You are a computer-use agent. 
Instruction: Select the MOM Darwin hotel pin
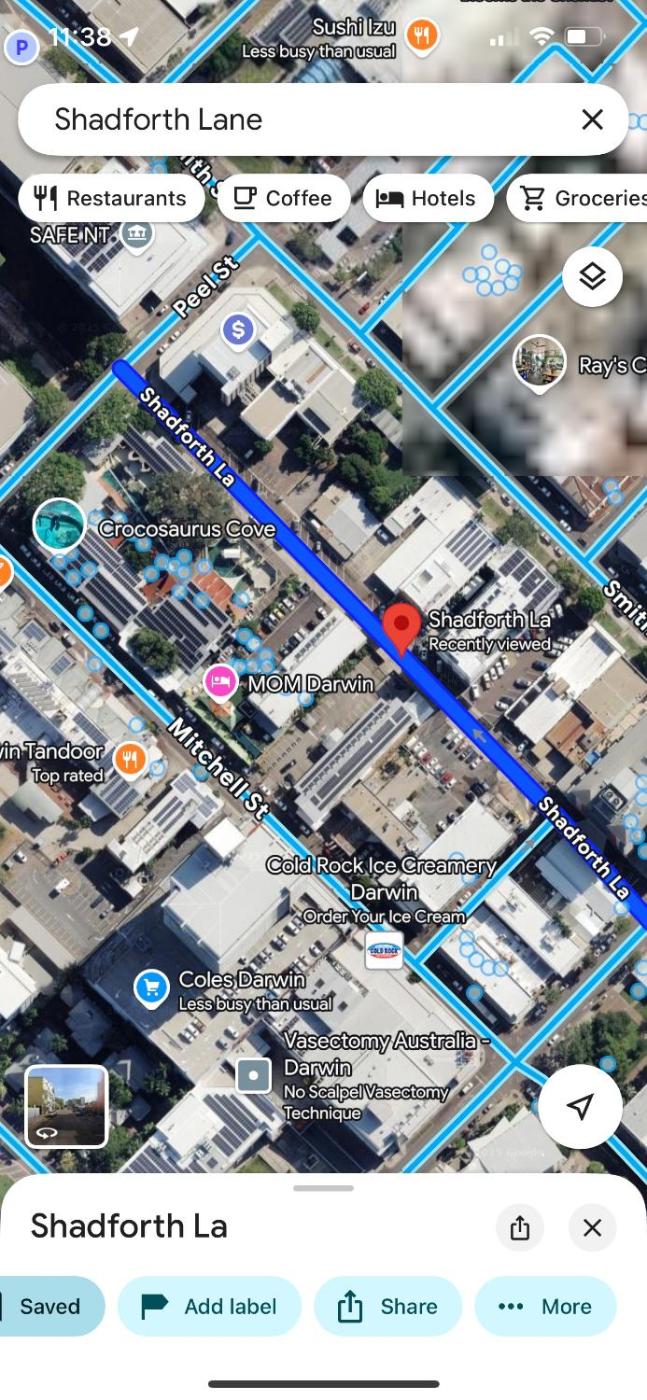point(220,682)
